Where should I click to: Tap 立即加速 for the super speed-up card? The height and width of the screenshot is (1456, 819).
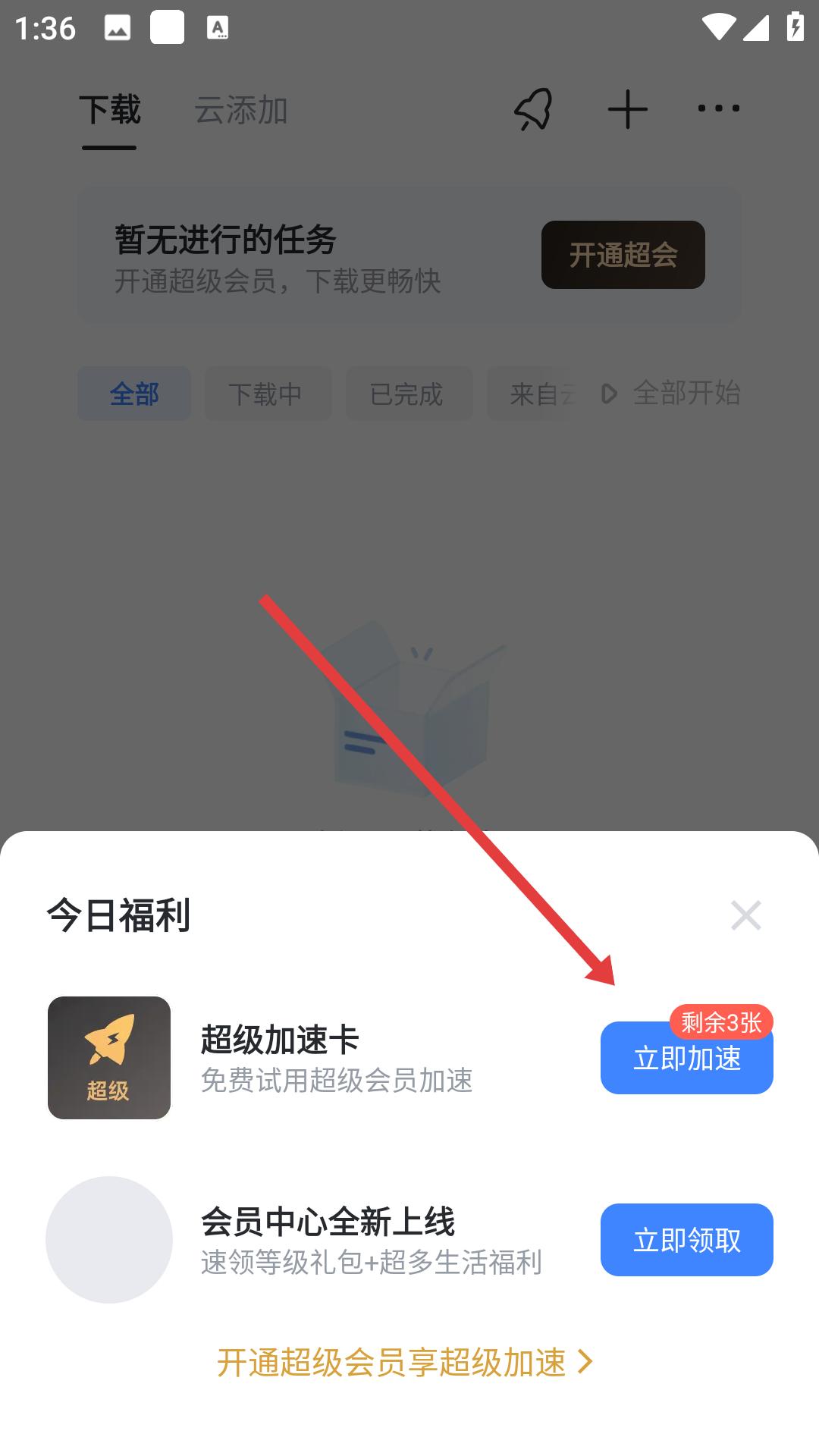[x=686, y=1061]
